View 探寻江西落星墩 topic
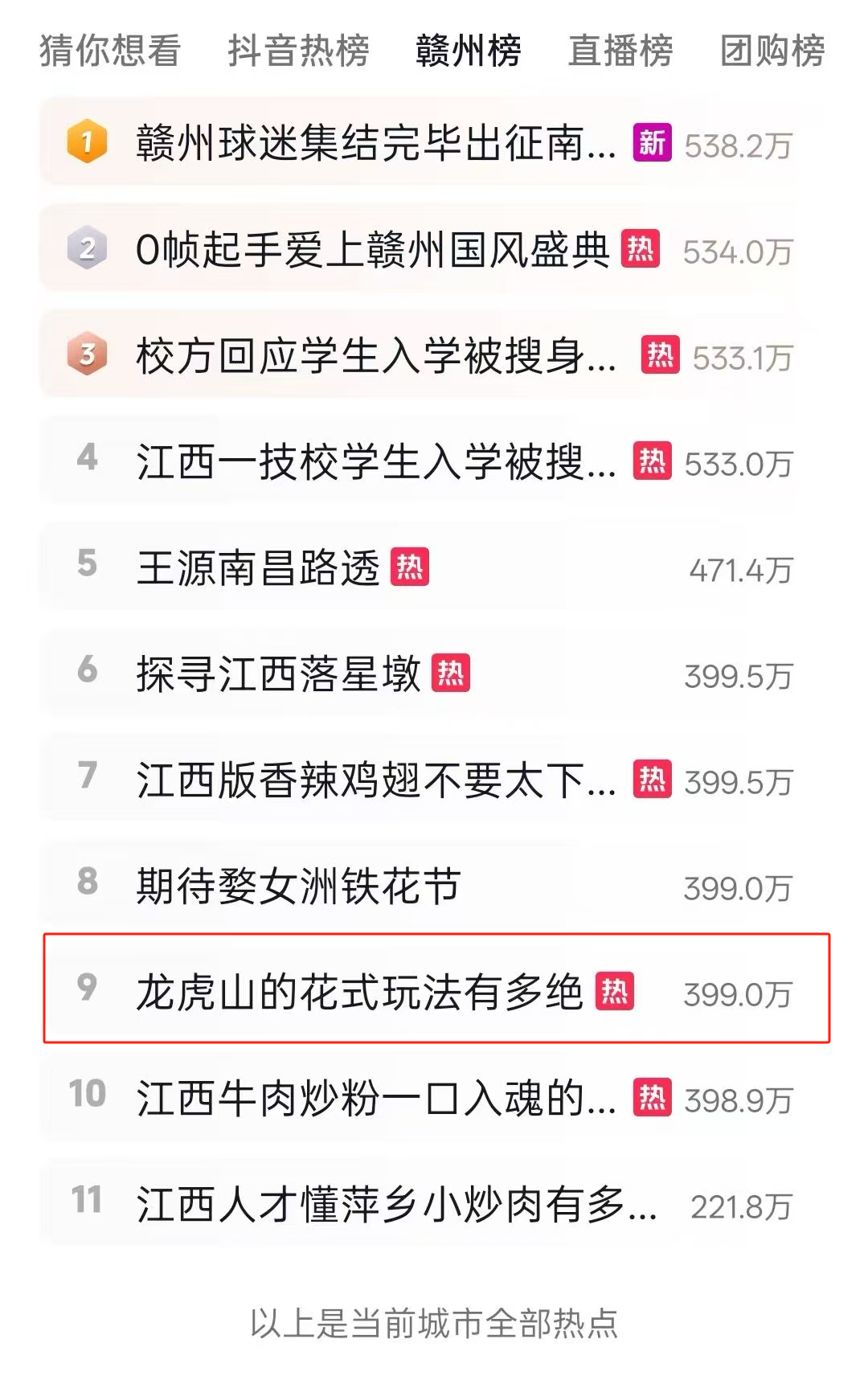 278,674
